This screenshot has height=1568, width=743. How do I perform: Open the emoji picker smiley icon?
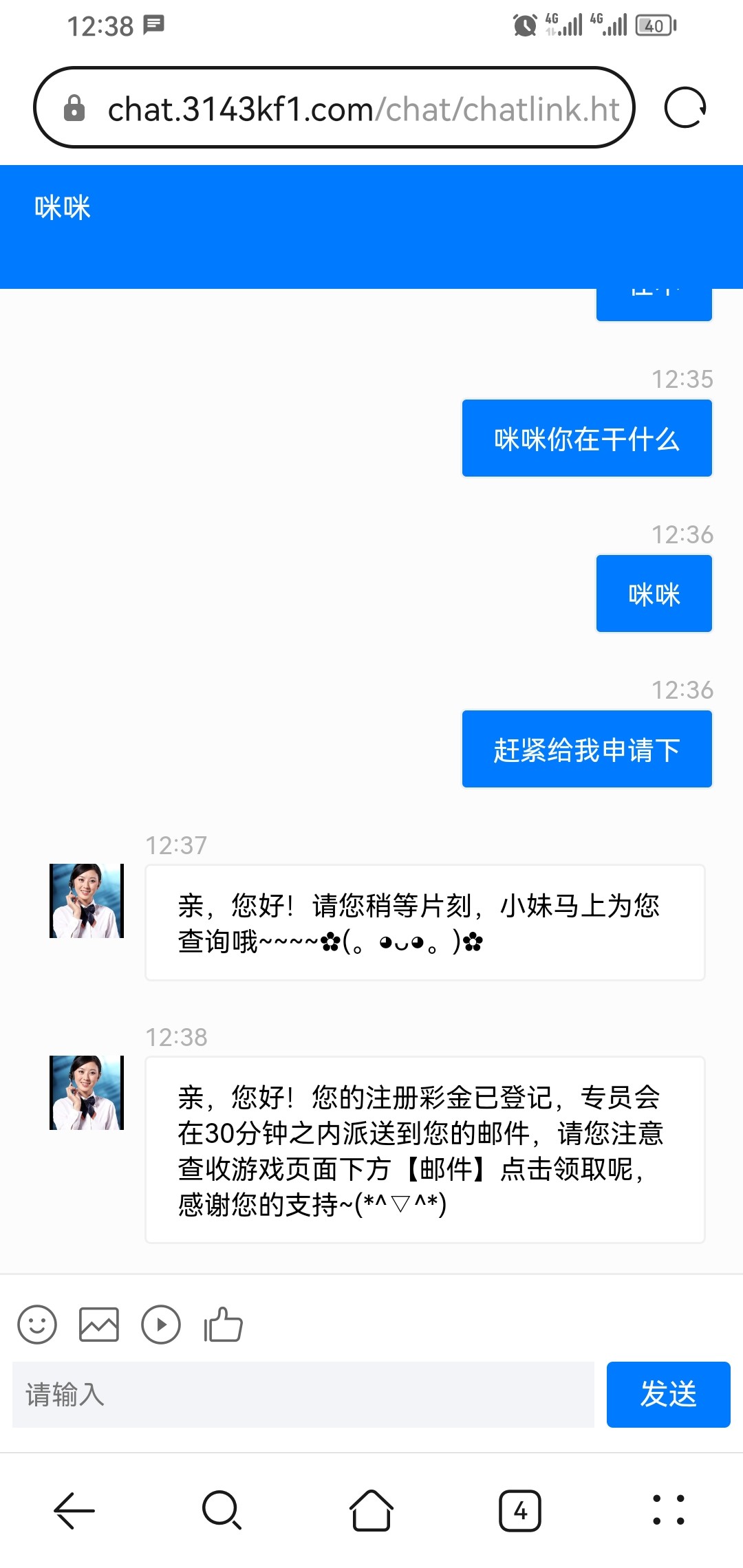pos(36,1323)
